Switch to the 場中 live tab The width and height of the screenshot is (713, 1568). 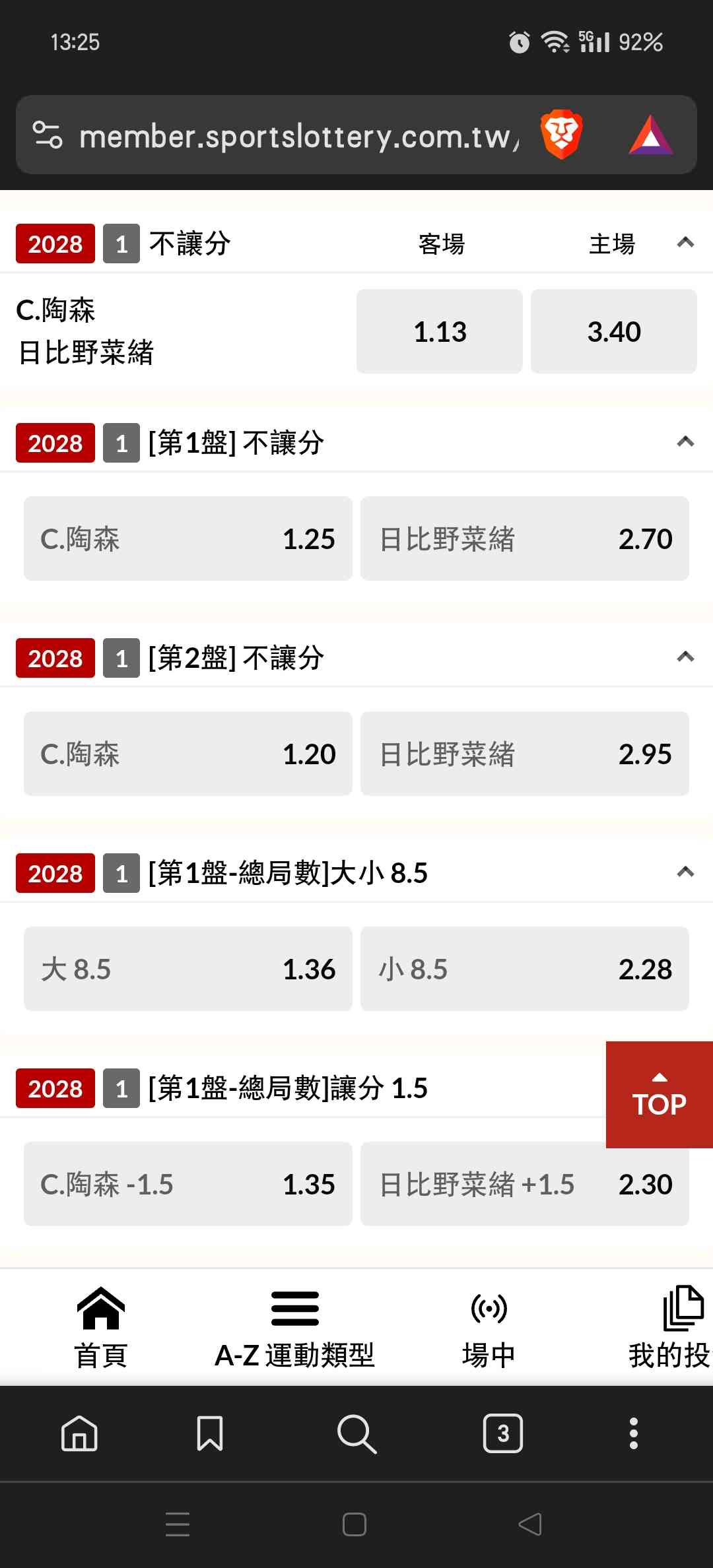[489, 1328]
